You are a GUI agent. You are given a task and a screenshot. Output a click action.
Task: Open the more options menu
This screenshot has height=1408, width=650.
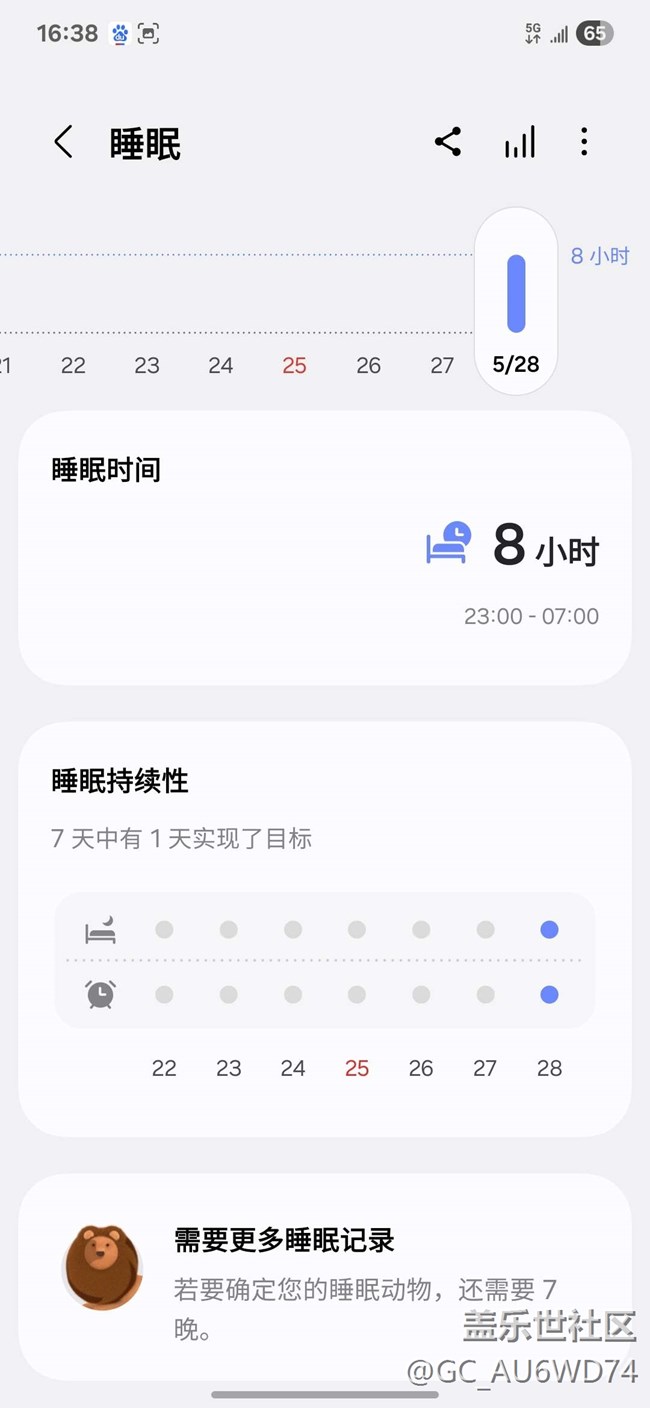(x=584, y=142)
